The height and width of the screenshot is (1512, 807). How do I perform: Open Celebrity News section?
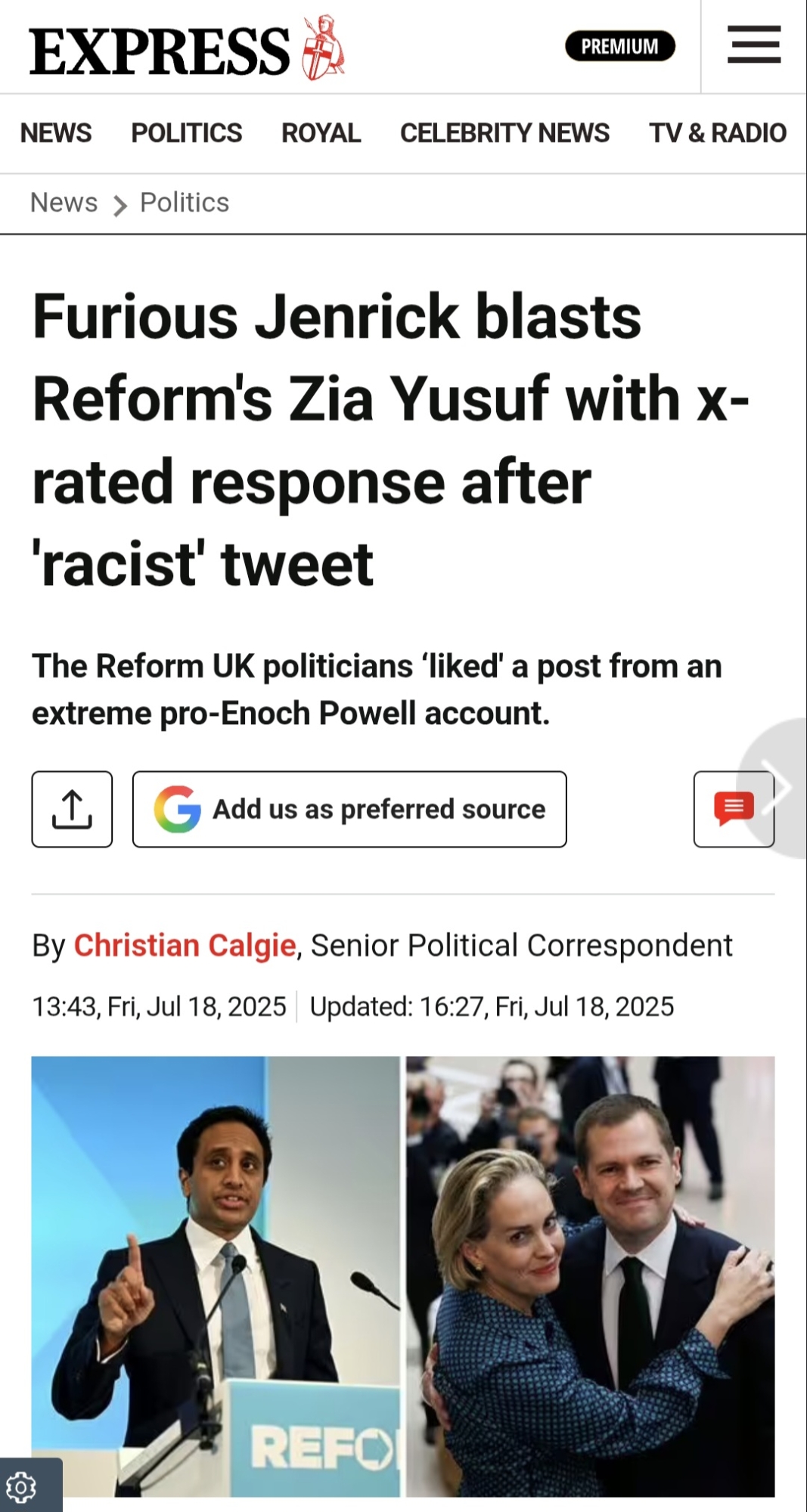coord(504,133)
